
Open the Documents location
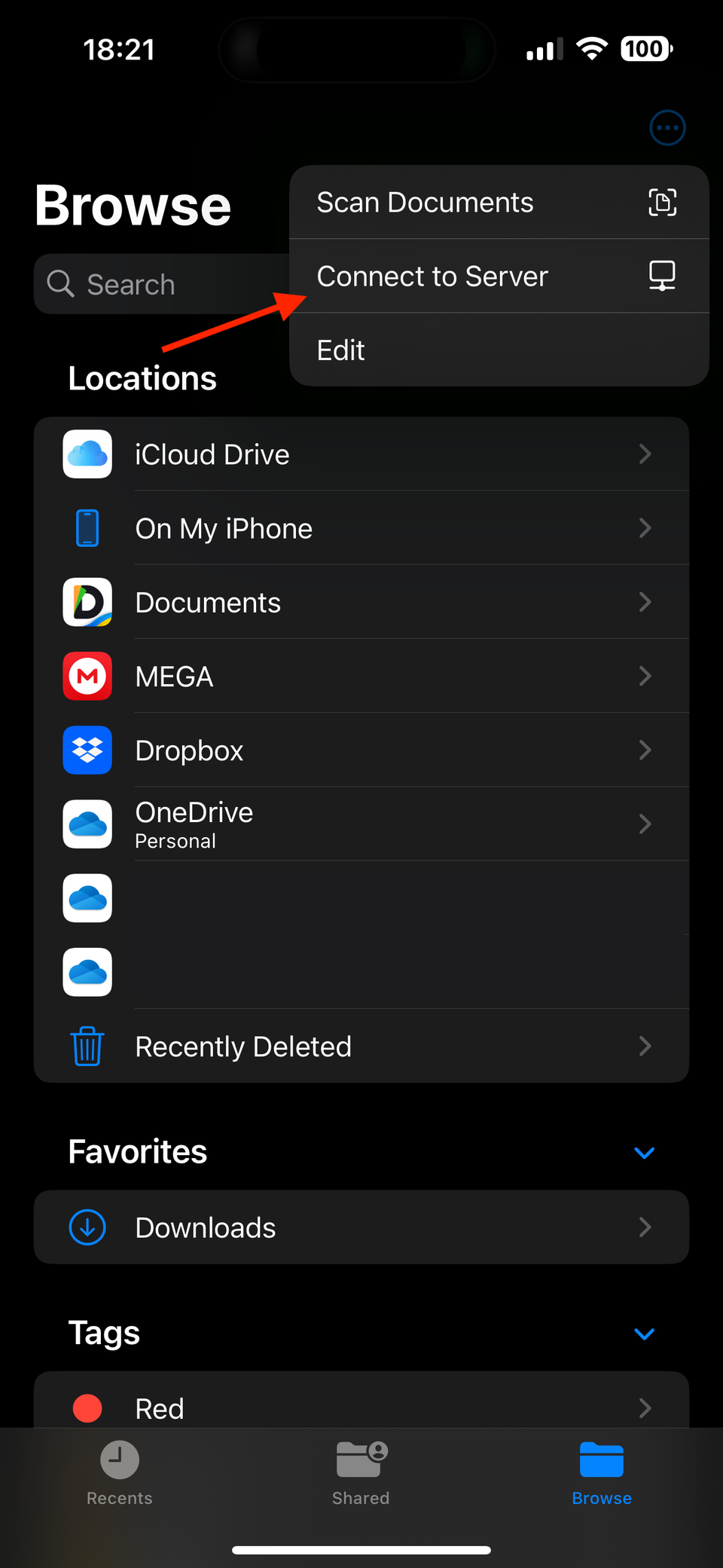(x=361, y=602)
